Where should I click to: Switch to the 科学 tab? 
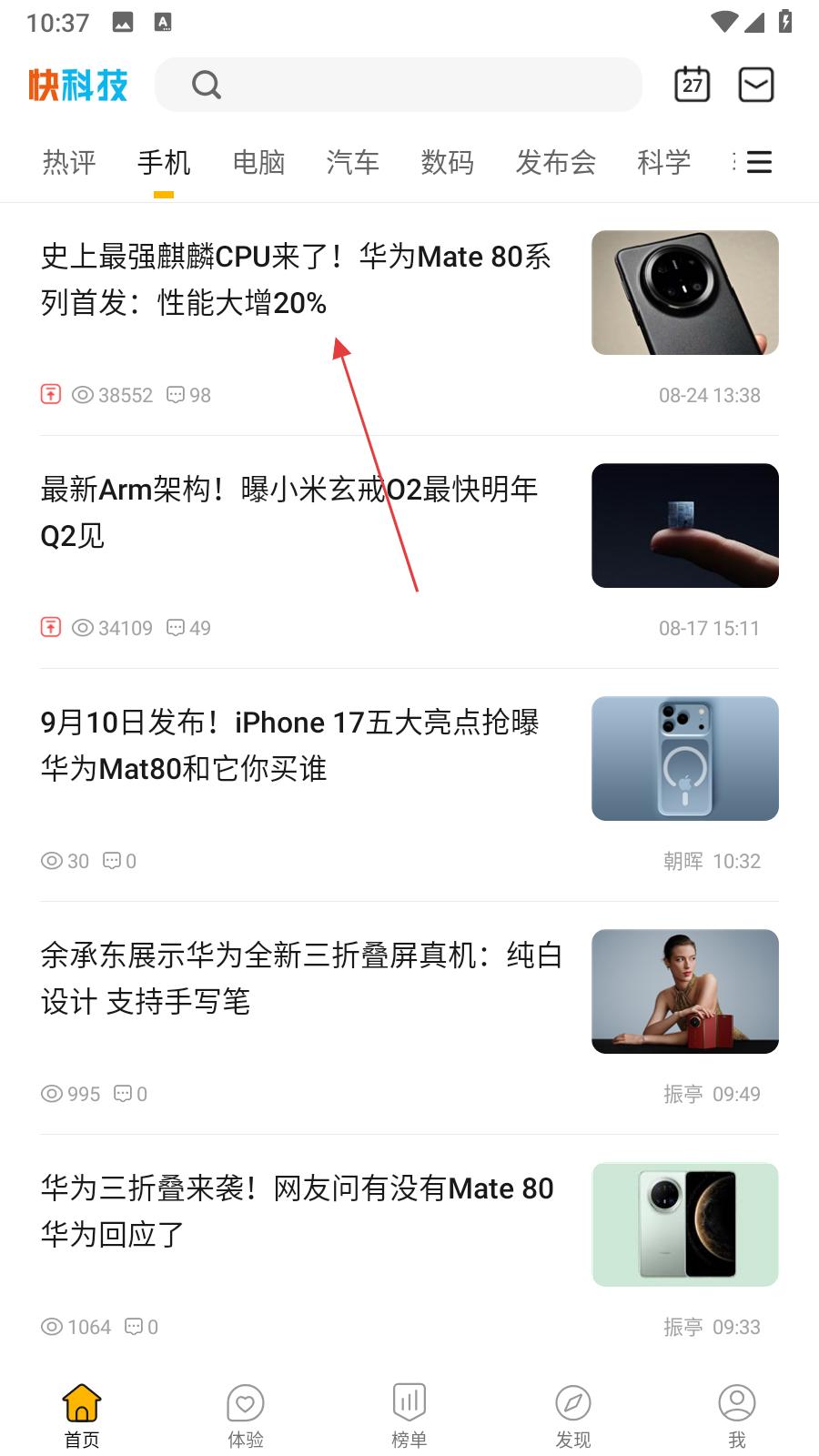click(663, 162)
